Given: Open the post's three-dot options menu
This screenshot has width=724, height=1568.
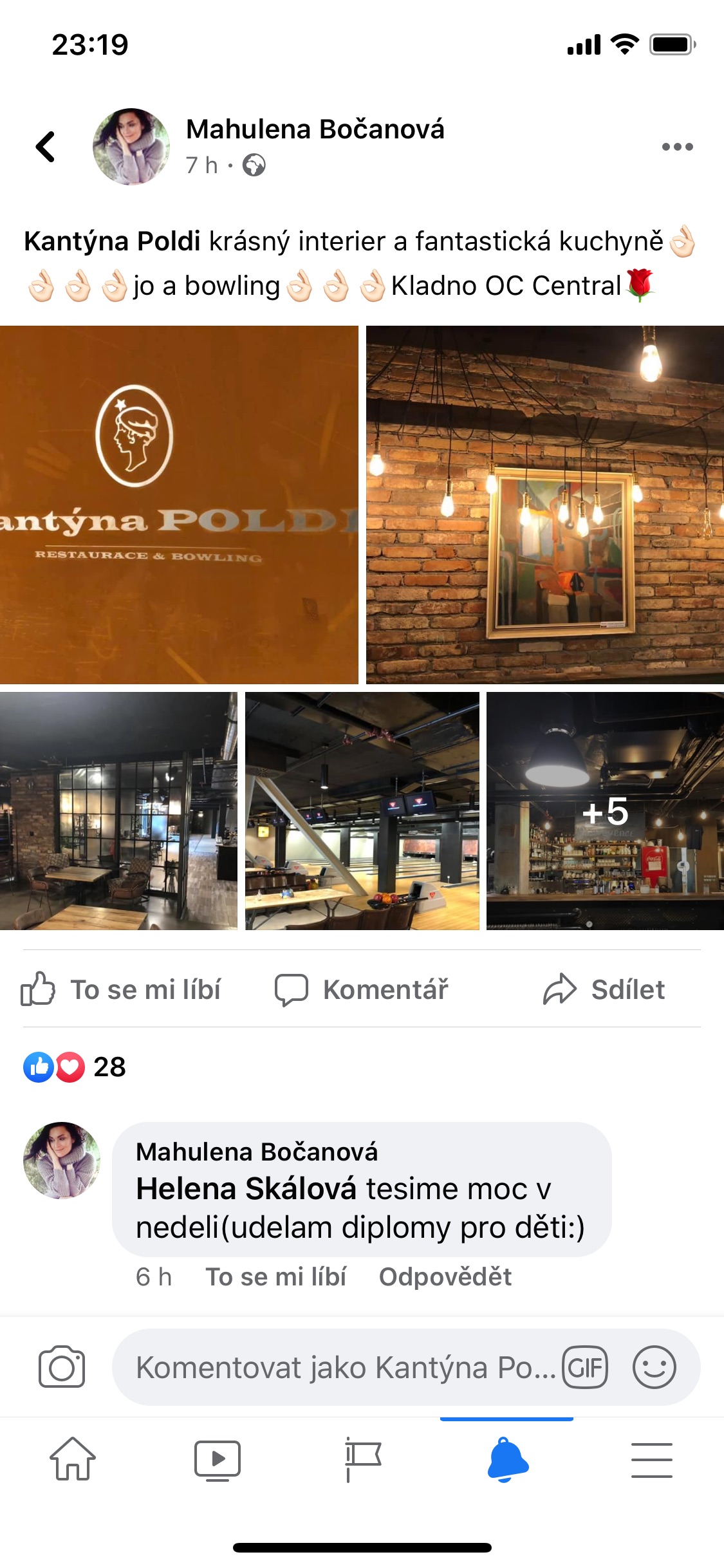Looking at the screenshot, I should (x=677, y=147).
